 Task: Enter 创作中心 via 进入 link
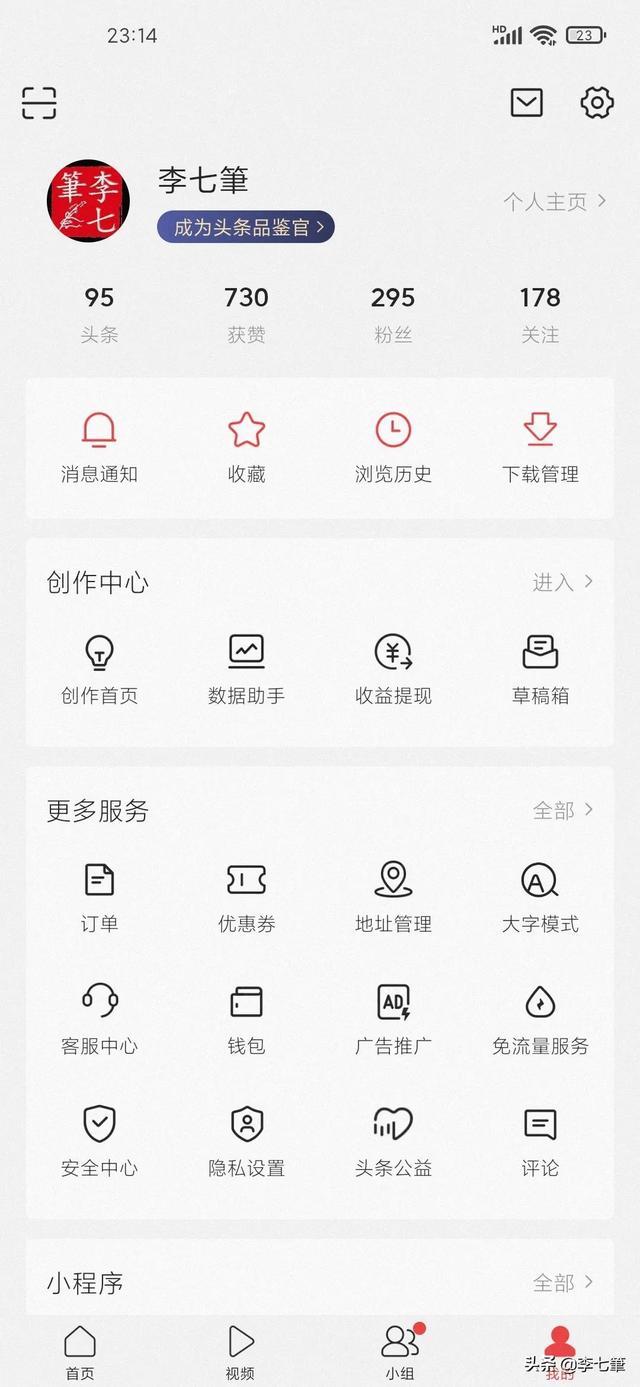click(x=563, y=582)
